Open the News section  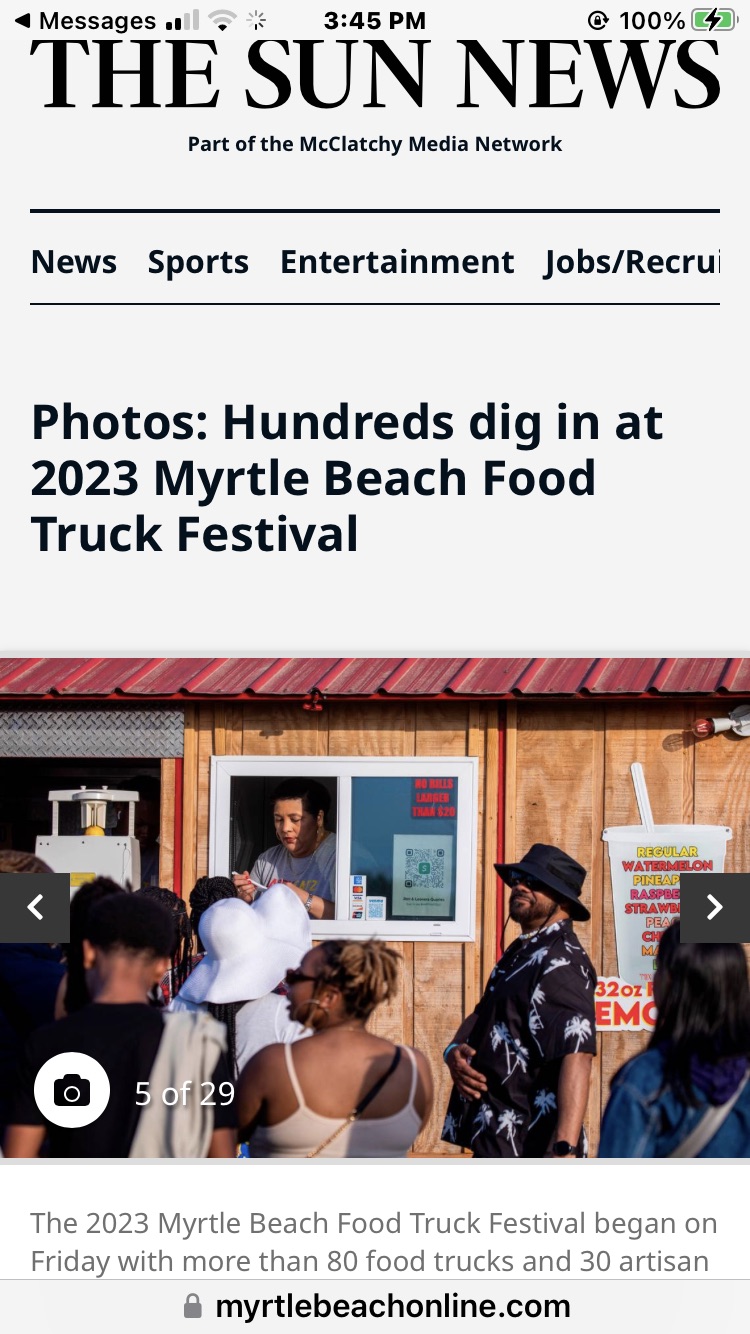(74, 262)
